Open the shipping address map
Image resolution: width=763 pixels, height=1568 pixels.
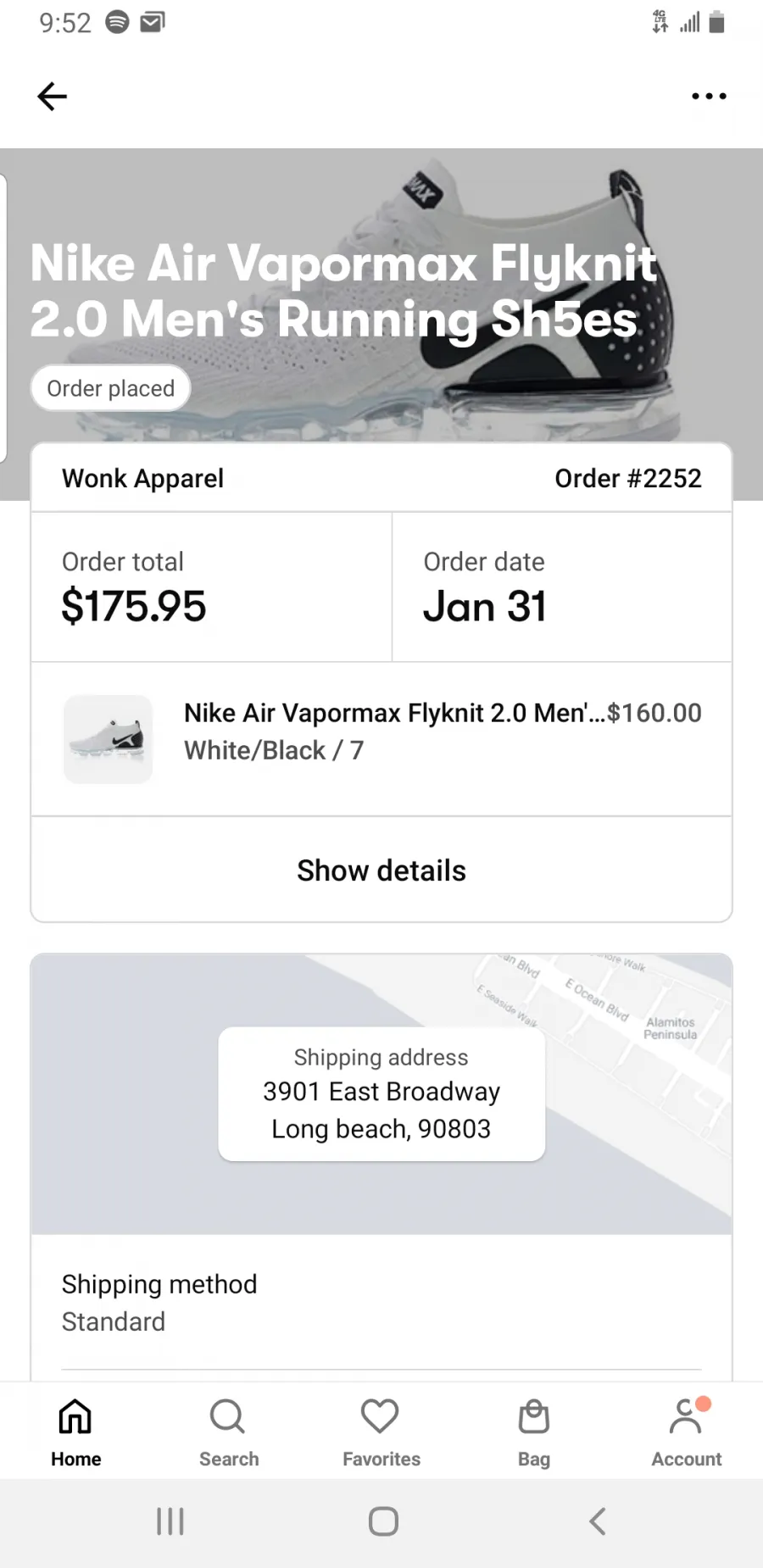pyautogui.click(x=381, y=1093)
